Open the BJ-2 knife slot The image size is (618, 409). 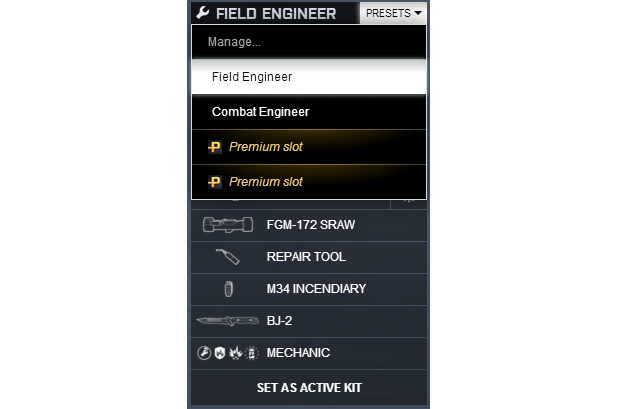[x=308, y=321]
